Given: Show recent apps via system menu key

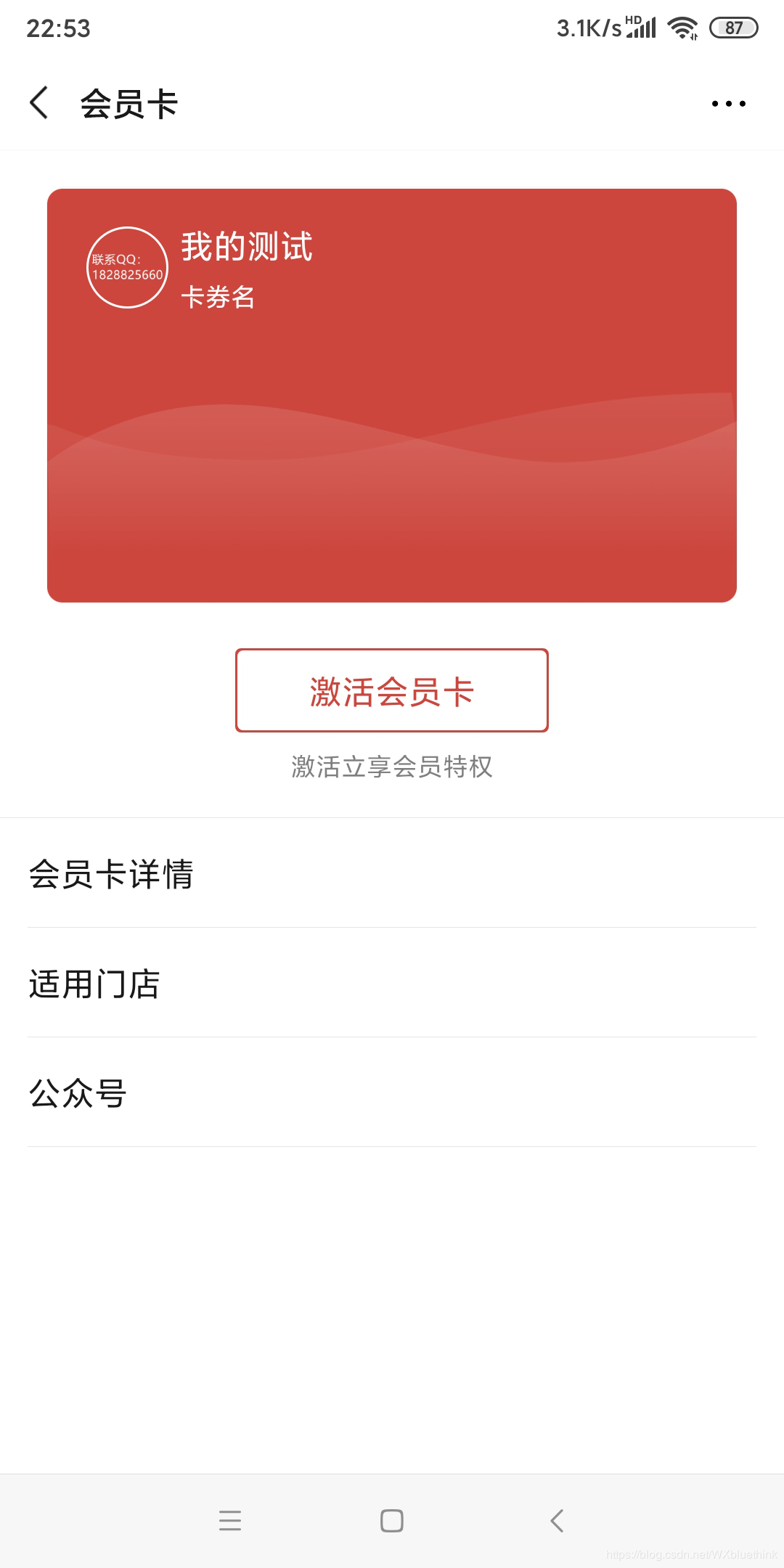Looking at the screenshot, I should coord(230,1521).
